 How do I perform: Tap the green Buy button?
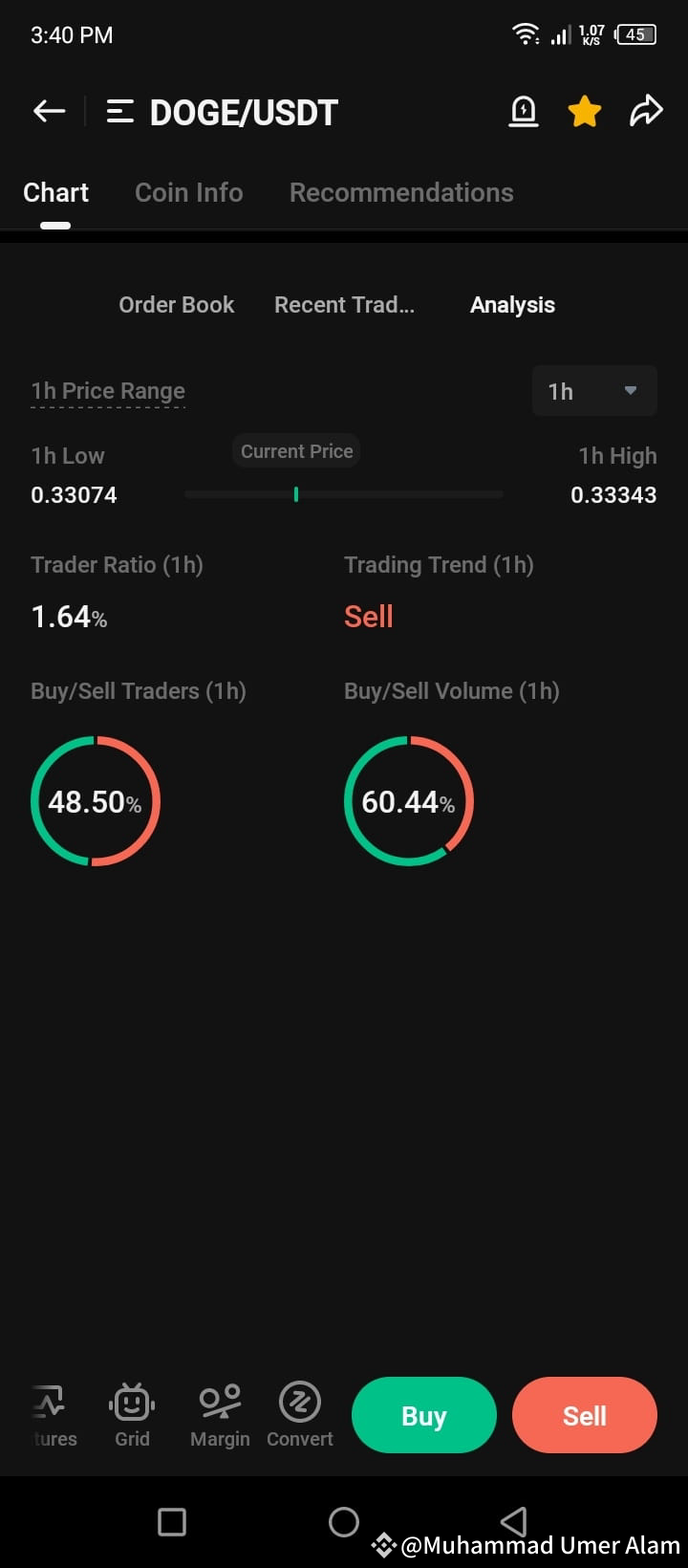[423, 1415]
